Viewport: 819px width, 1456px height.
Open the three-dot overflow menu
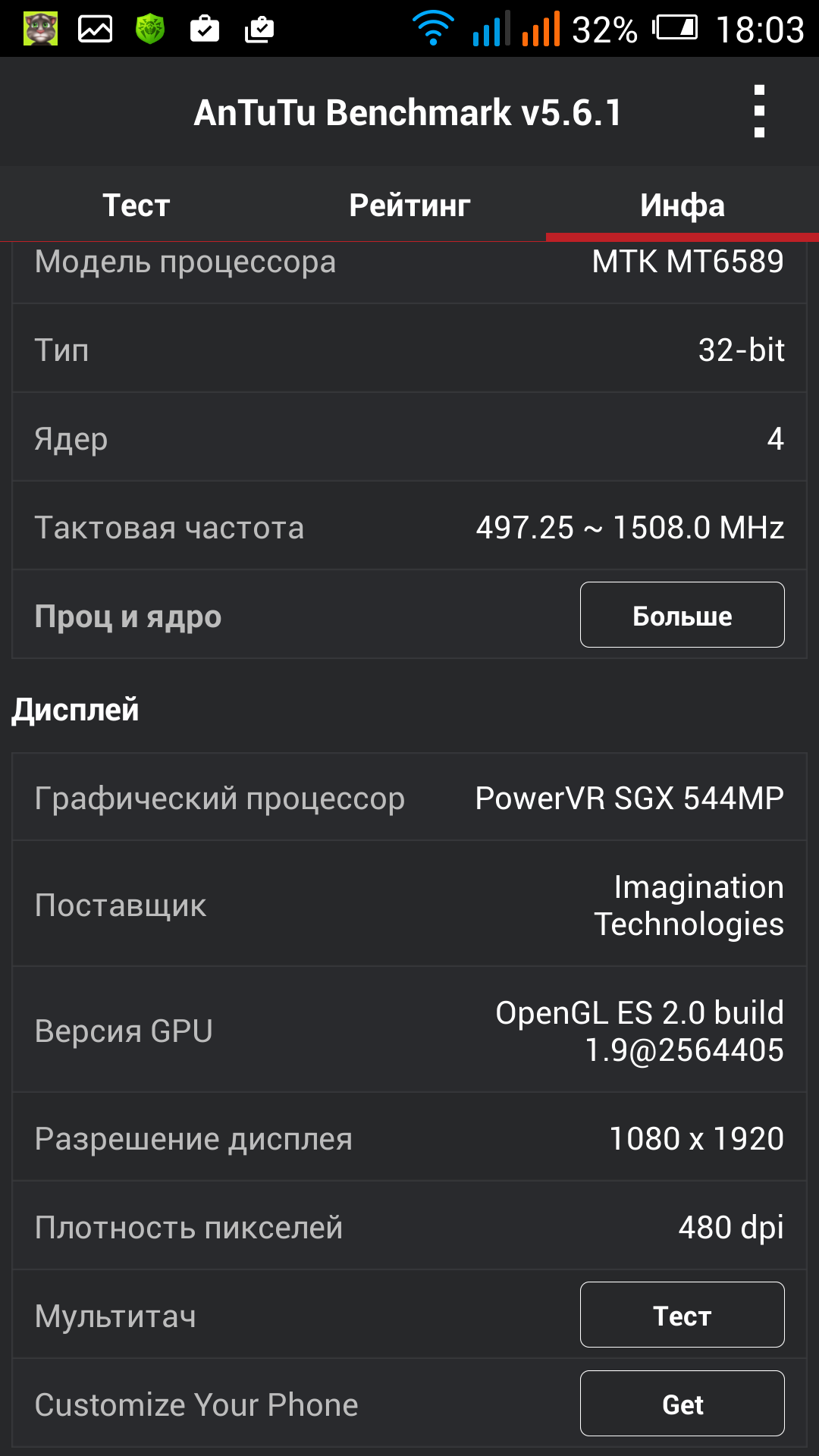(759, 111)
